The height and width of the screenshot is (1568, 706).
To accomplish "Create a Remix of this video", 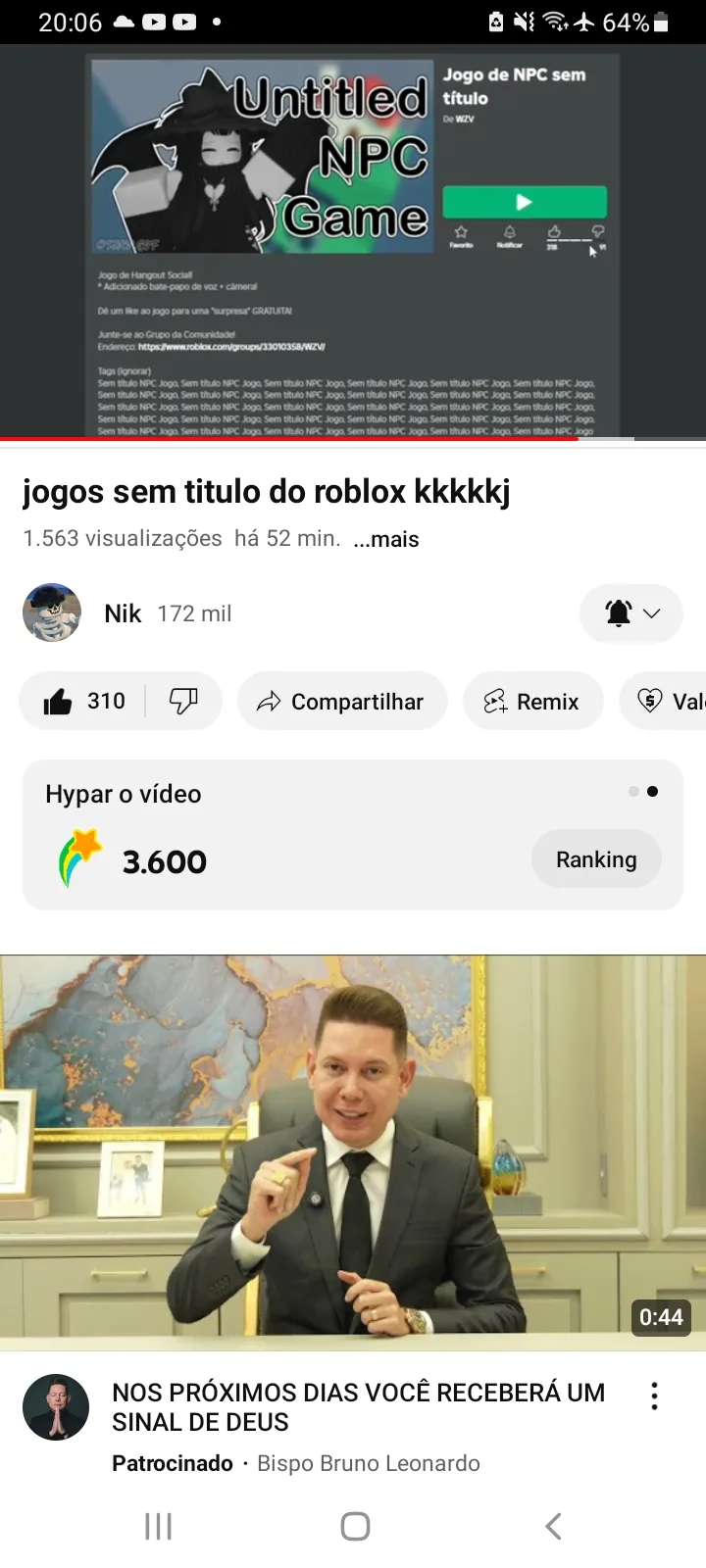I will [532, 702].
